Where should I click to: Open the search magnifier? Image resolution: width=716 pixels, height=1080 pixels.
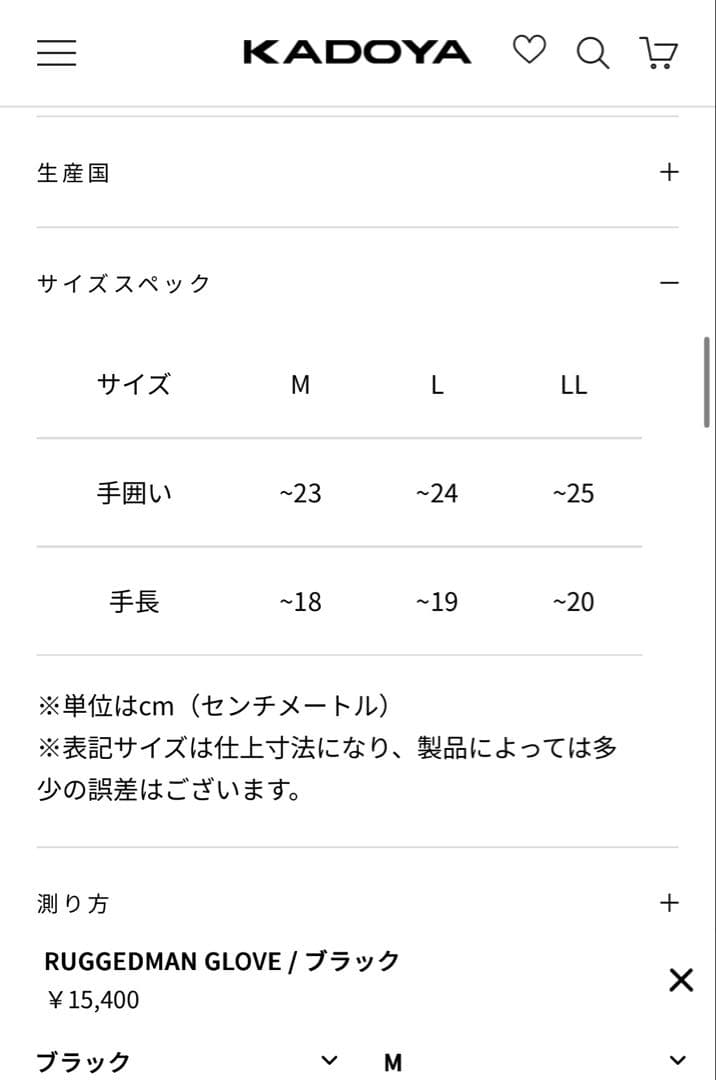tap(592, 52)
